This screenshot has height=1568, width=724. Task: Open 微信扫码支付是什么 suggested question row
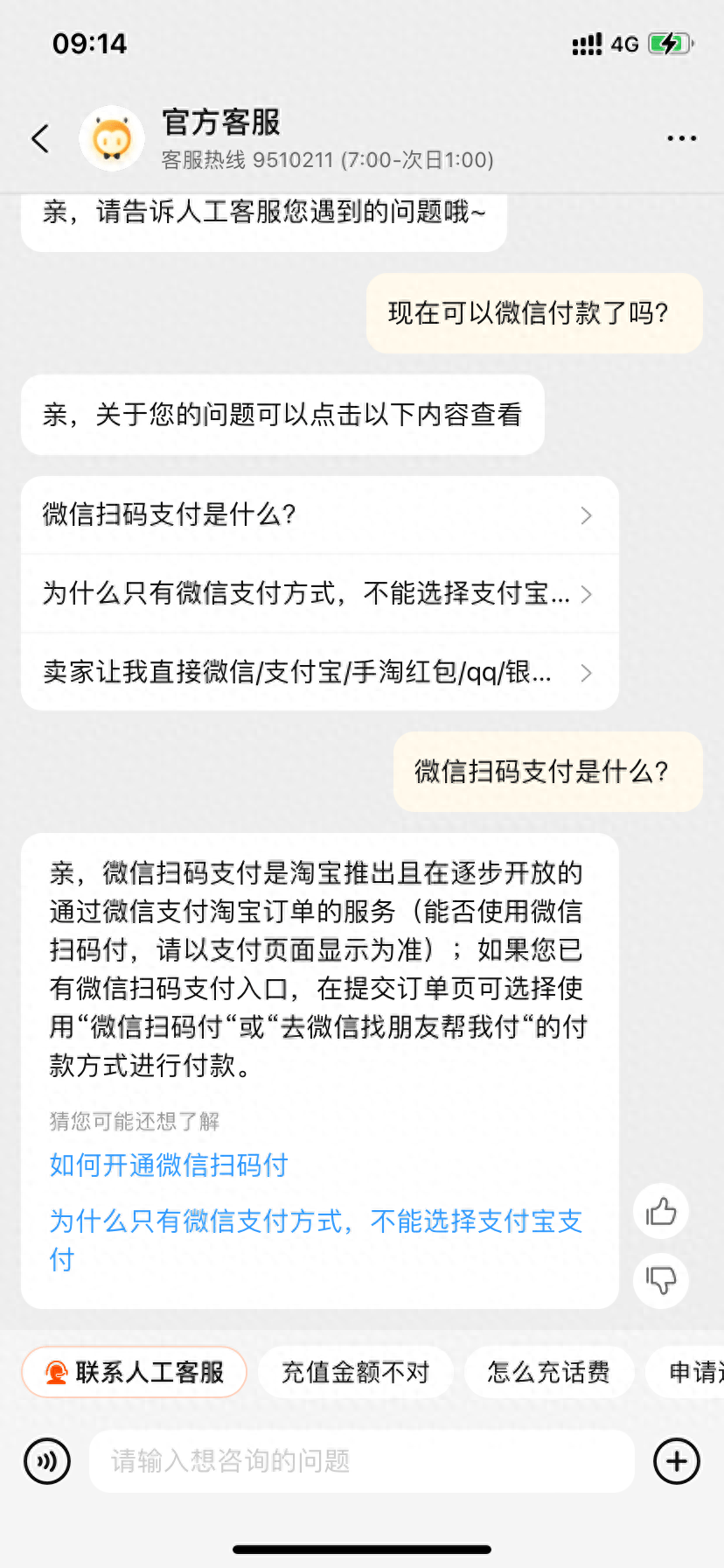click(x=319, y=514)
